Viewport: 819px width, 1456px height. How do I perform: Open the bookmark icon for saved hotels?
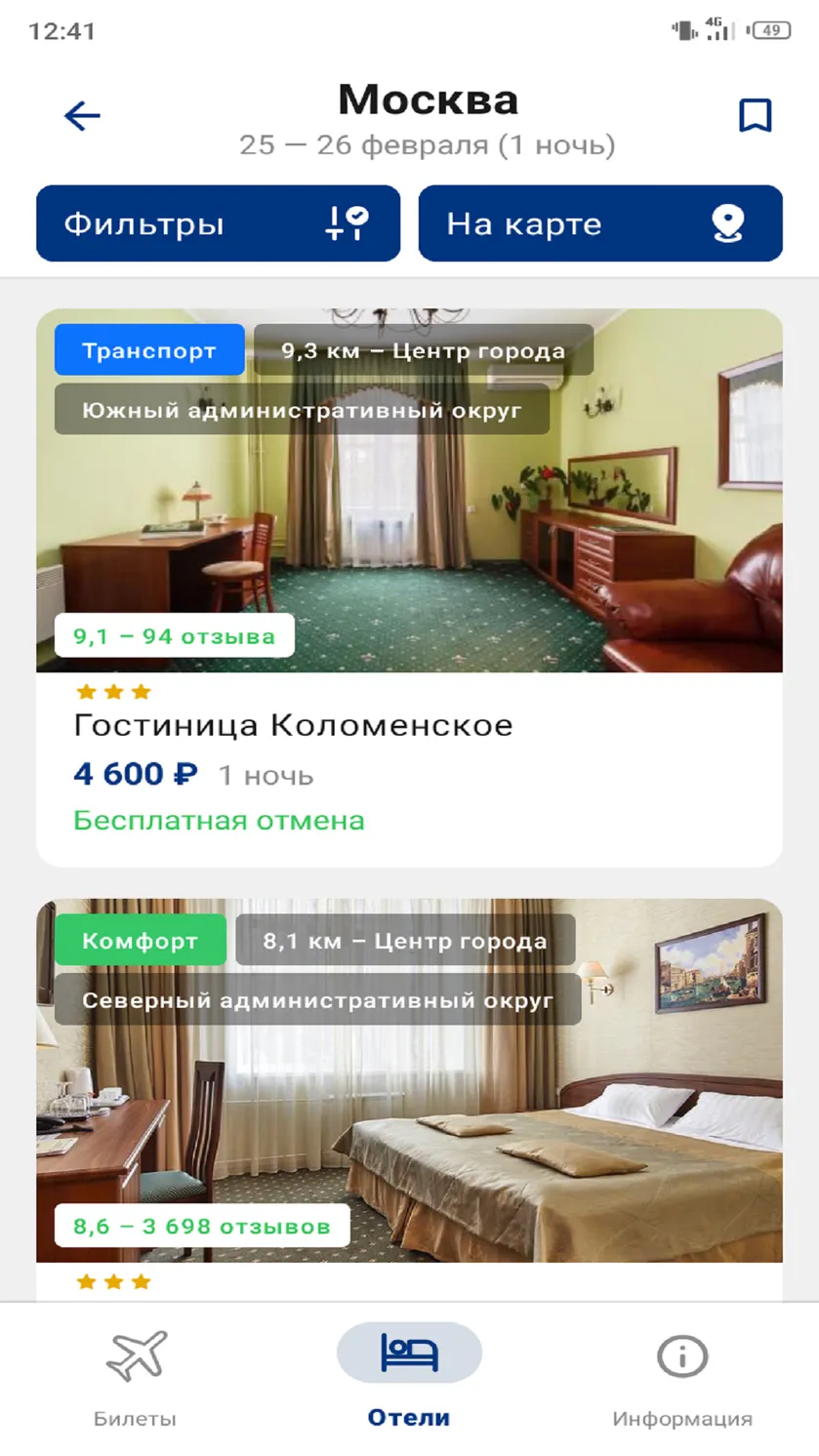pyautogui.click(x=755, y=115)
